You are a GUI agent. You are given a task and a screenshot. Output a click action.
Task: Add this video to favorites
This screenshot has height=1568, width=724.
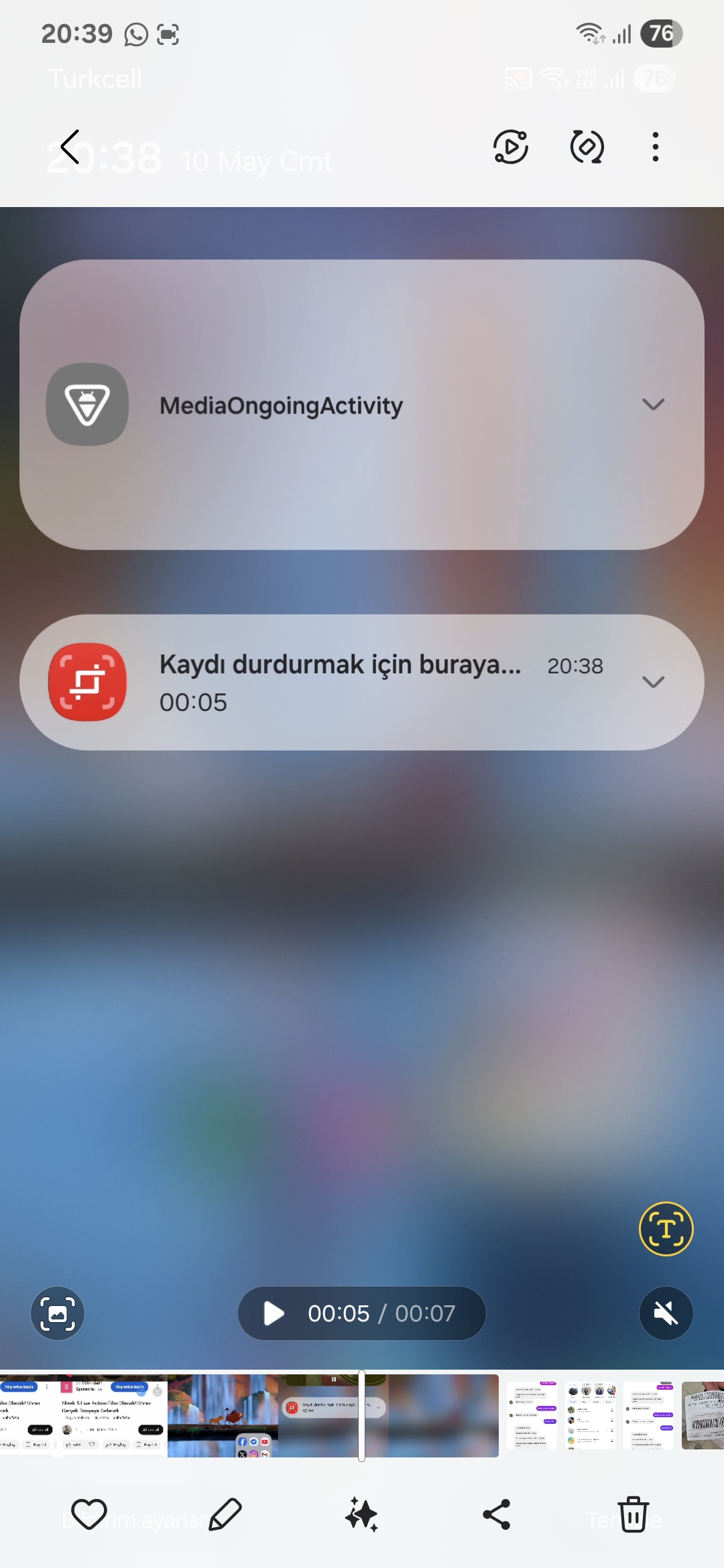point(89,1514)
